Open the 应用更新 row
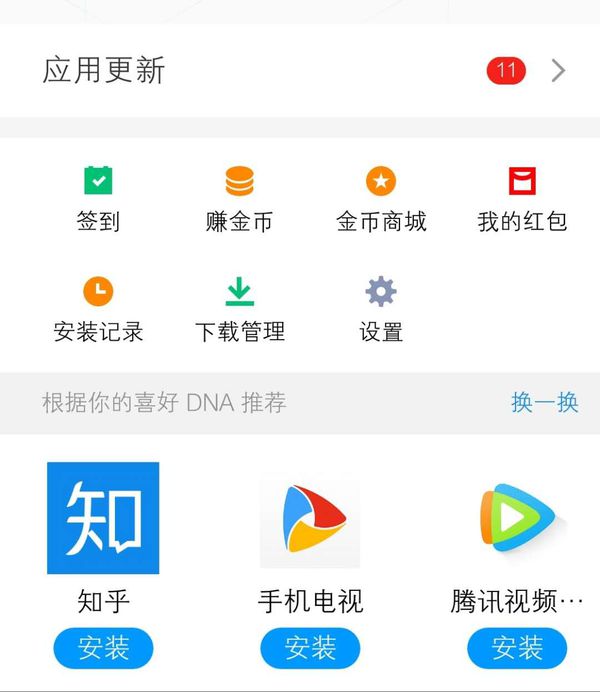Viewport: 600px width, 692px height. 300,70
